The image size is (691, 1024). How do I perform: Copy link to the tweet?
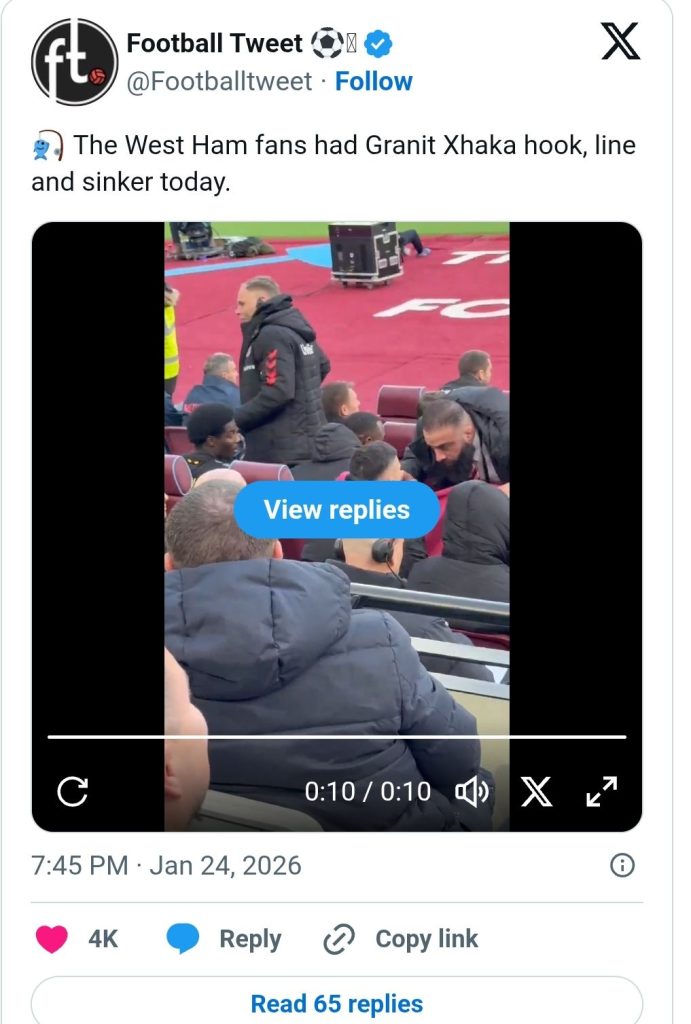point(401,939)
